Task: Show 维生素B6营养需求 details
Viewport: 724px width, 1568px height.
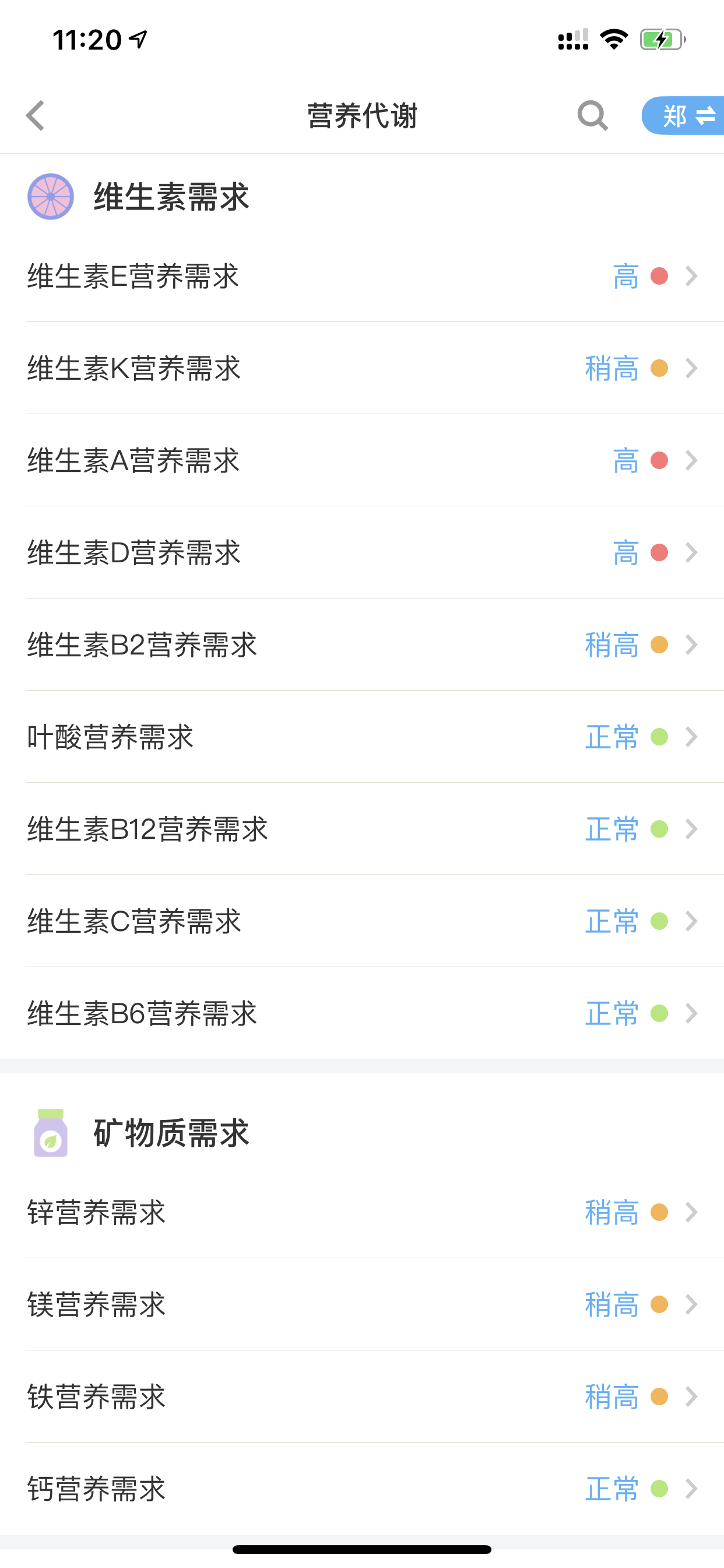Action: [x=362, y=1013]
